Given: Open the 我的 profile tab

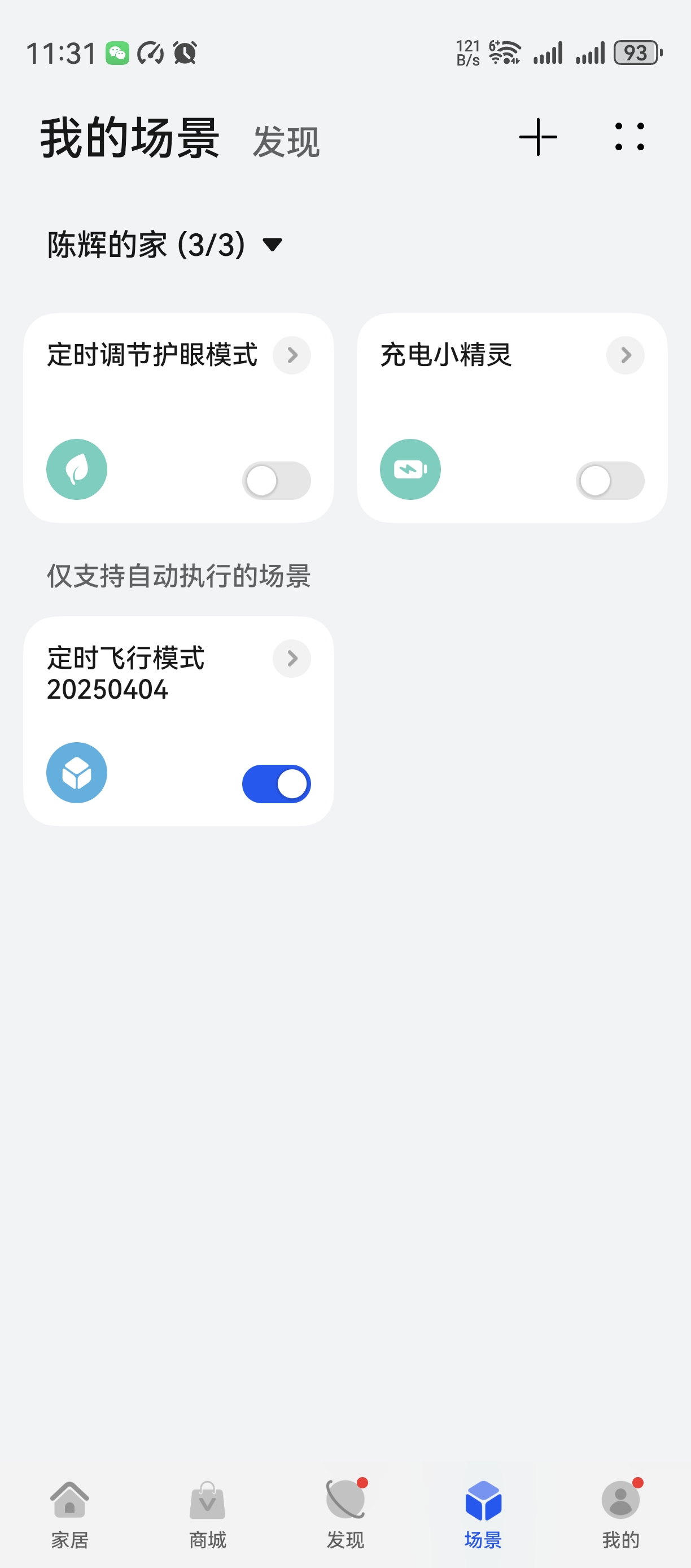Looking at the screenshot, I should (x=620, y=1514).
